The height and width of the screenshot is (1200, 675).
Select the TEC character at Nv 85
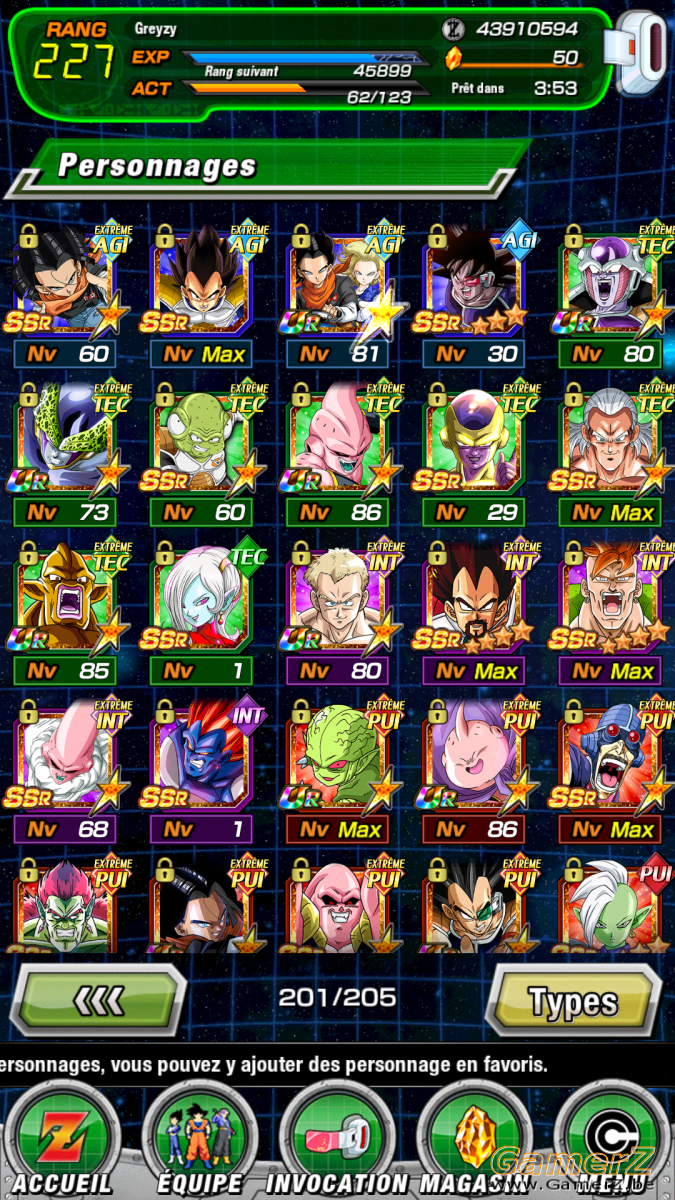click(65, 612)
